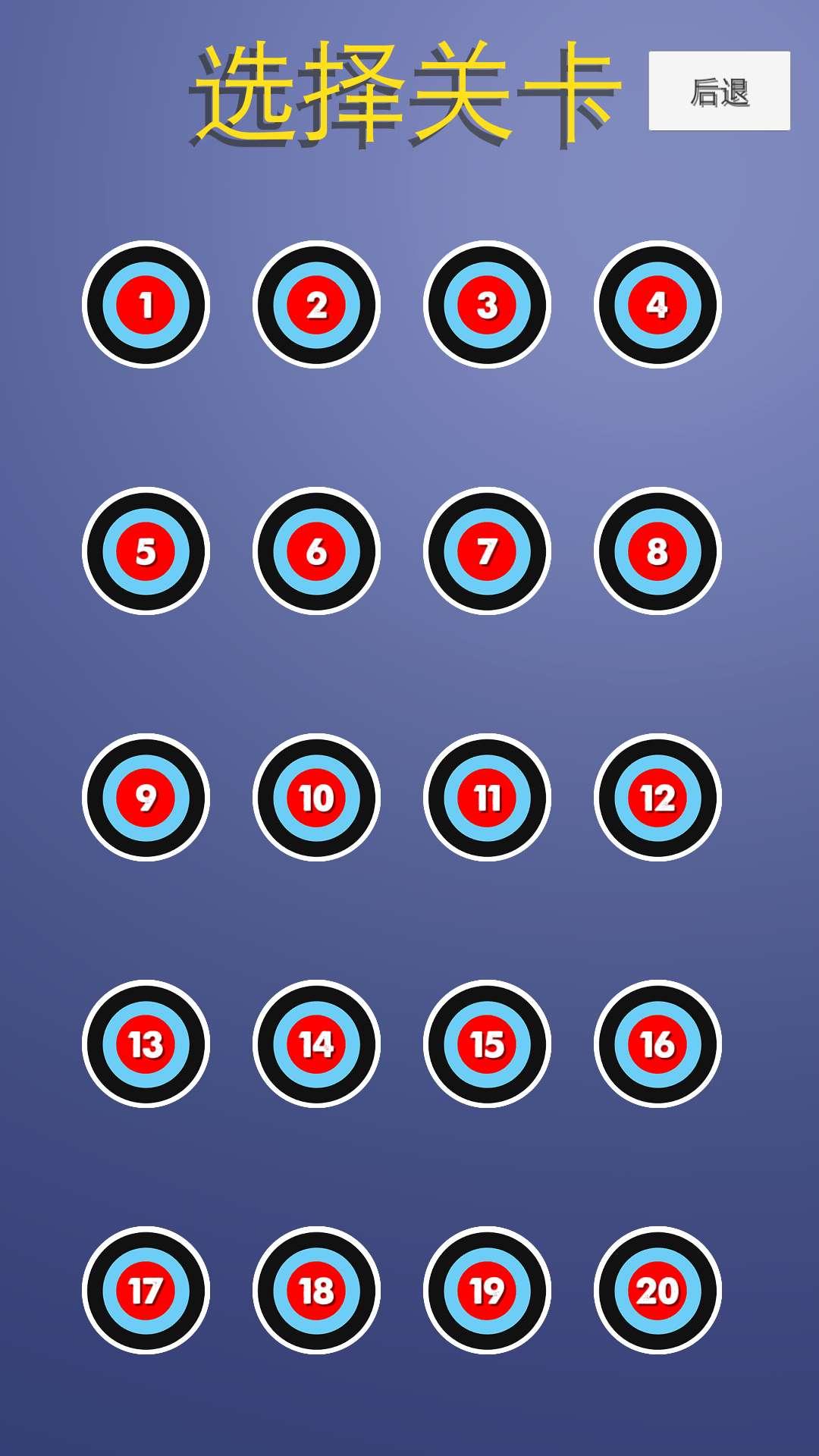This screenshot has height=1456, width=819.
Task: Start level 19 target
Action: (487, 1291)
